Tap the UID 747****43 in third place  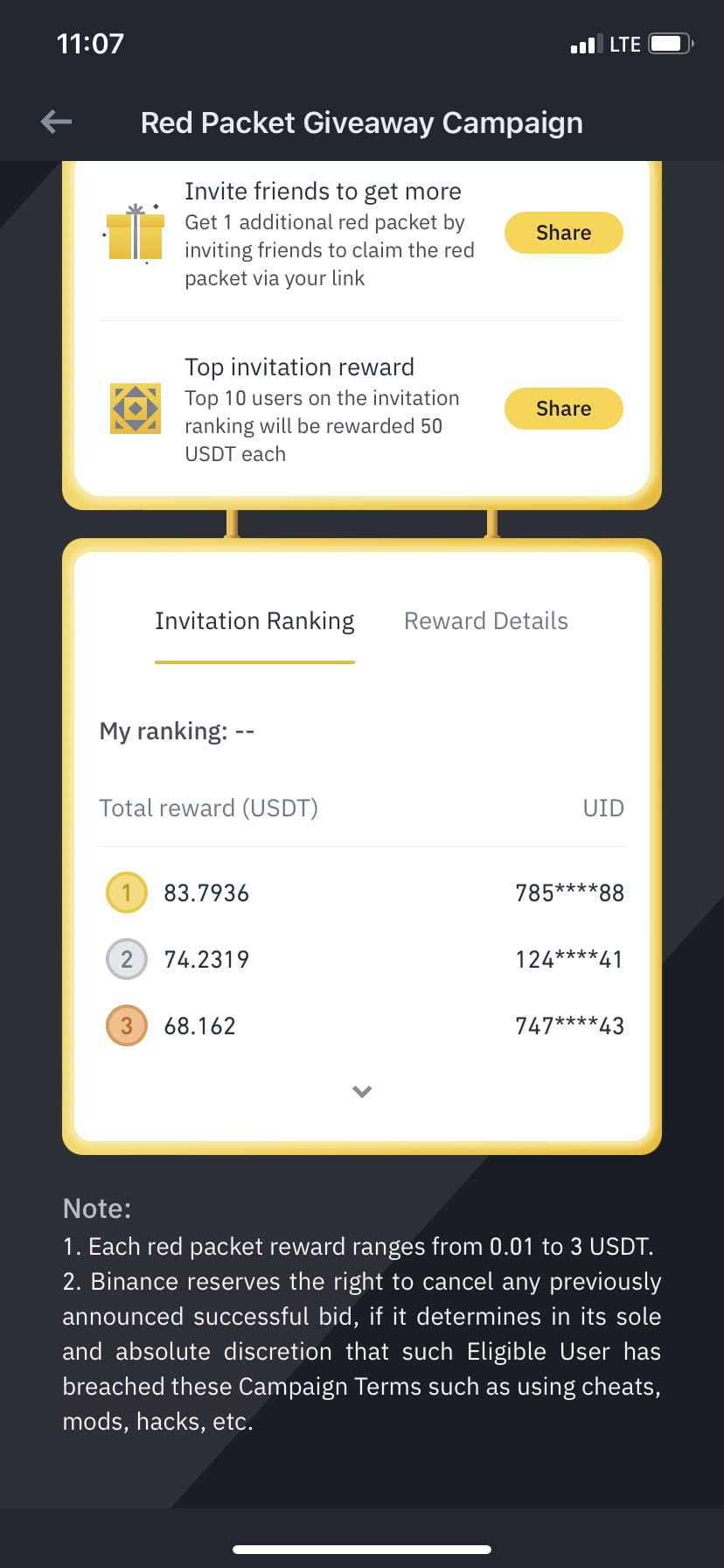(569, 1025)
